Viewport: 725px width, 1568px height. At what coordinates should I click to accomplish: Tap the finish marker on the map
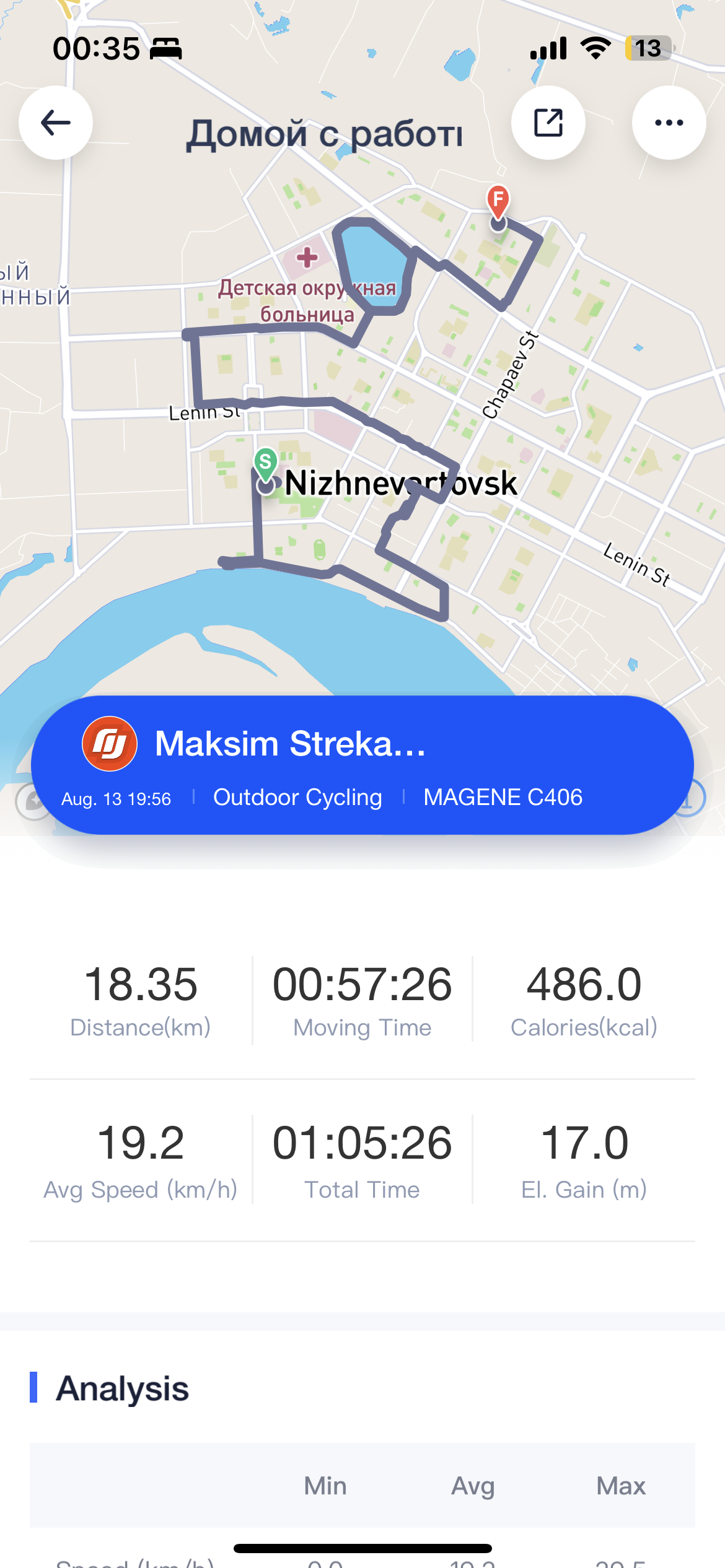coord(498,203)
